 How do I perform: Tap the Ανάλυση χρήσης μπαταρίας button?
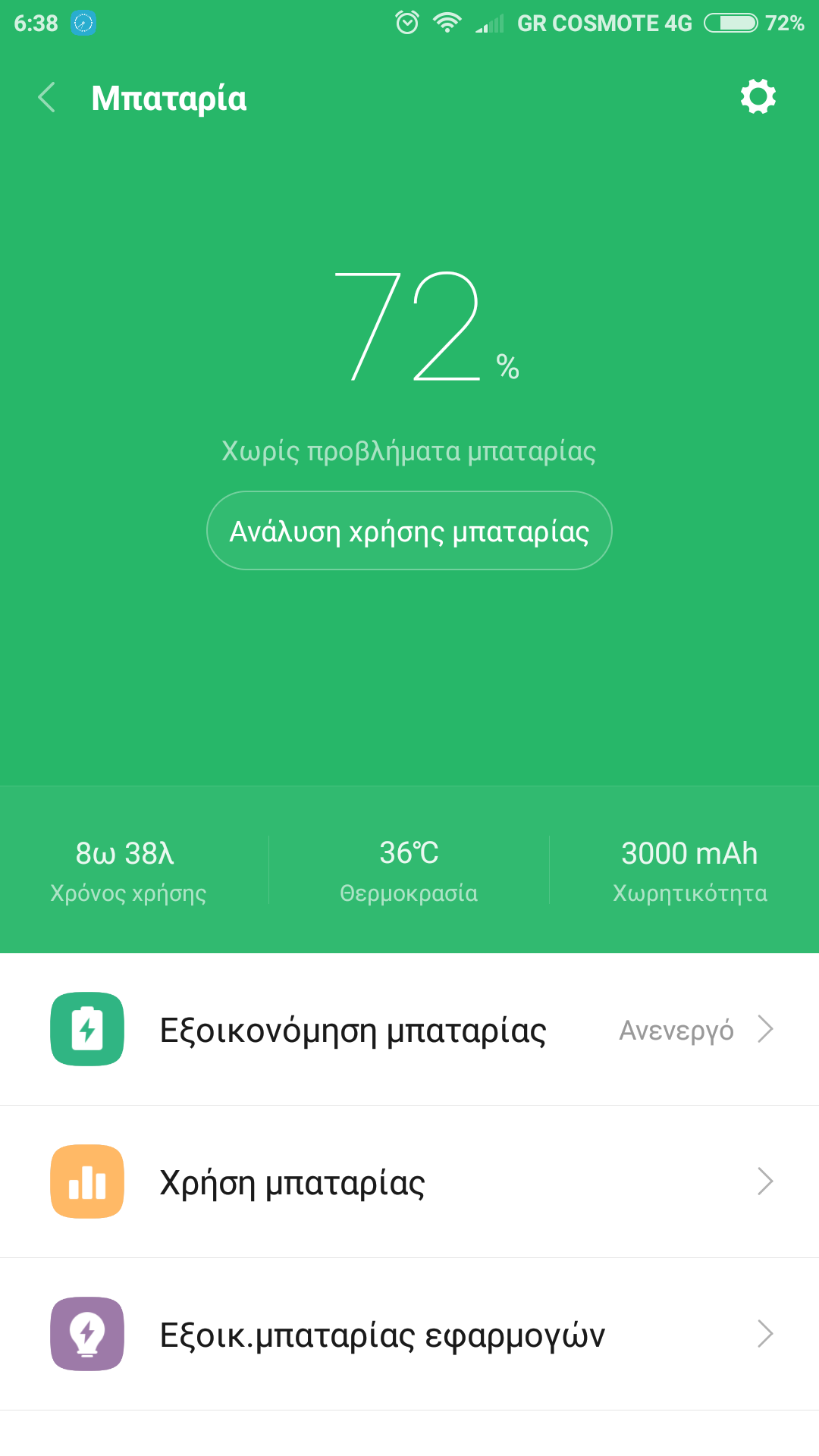pyautogui.click(x=409, y=531)
